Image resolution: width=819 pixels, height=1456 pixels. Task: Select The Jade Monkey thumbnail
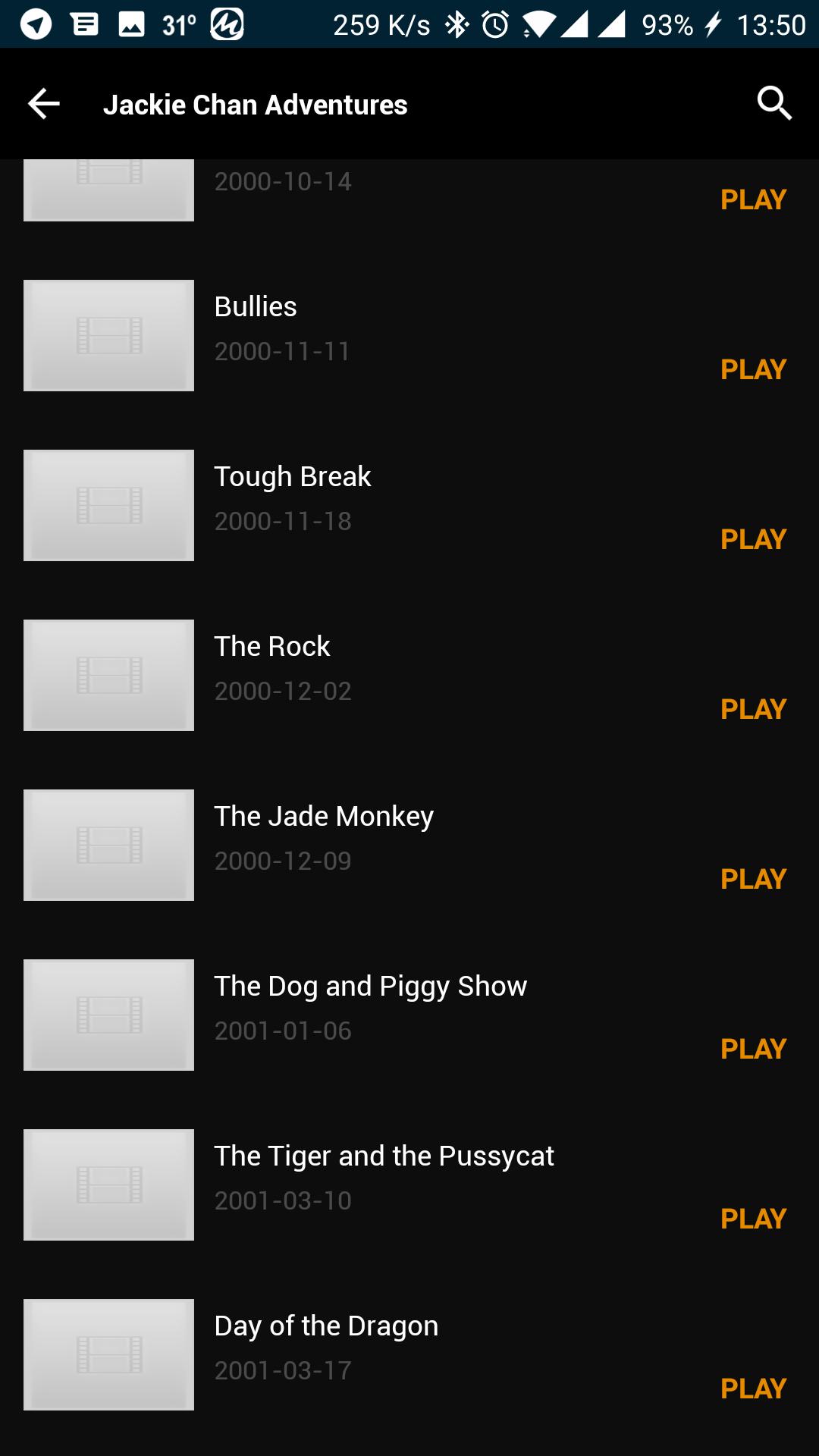pos(108,846)
